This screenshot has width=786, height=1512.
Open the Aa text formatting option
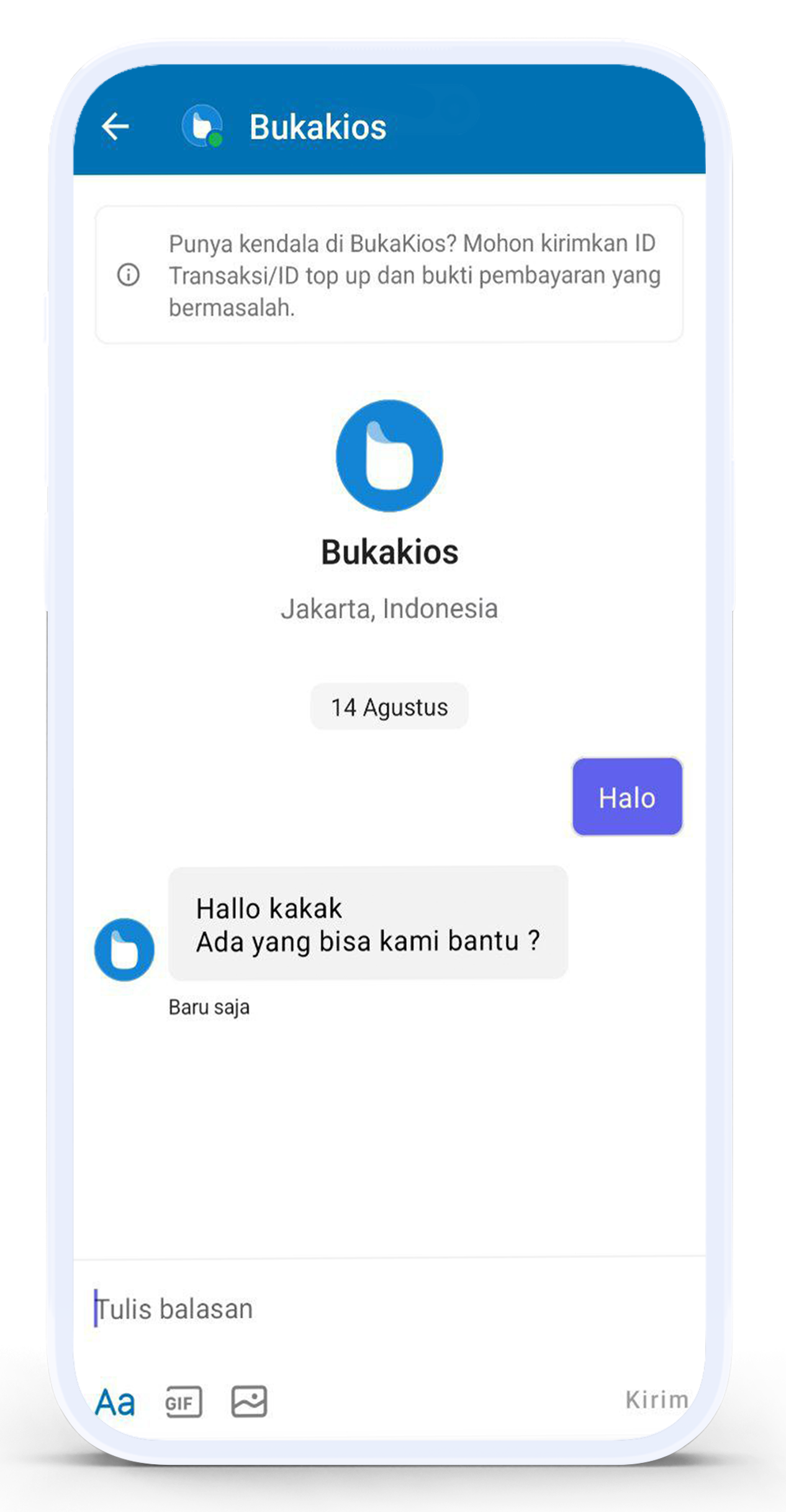(115, 1402)
